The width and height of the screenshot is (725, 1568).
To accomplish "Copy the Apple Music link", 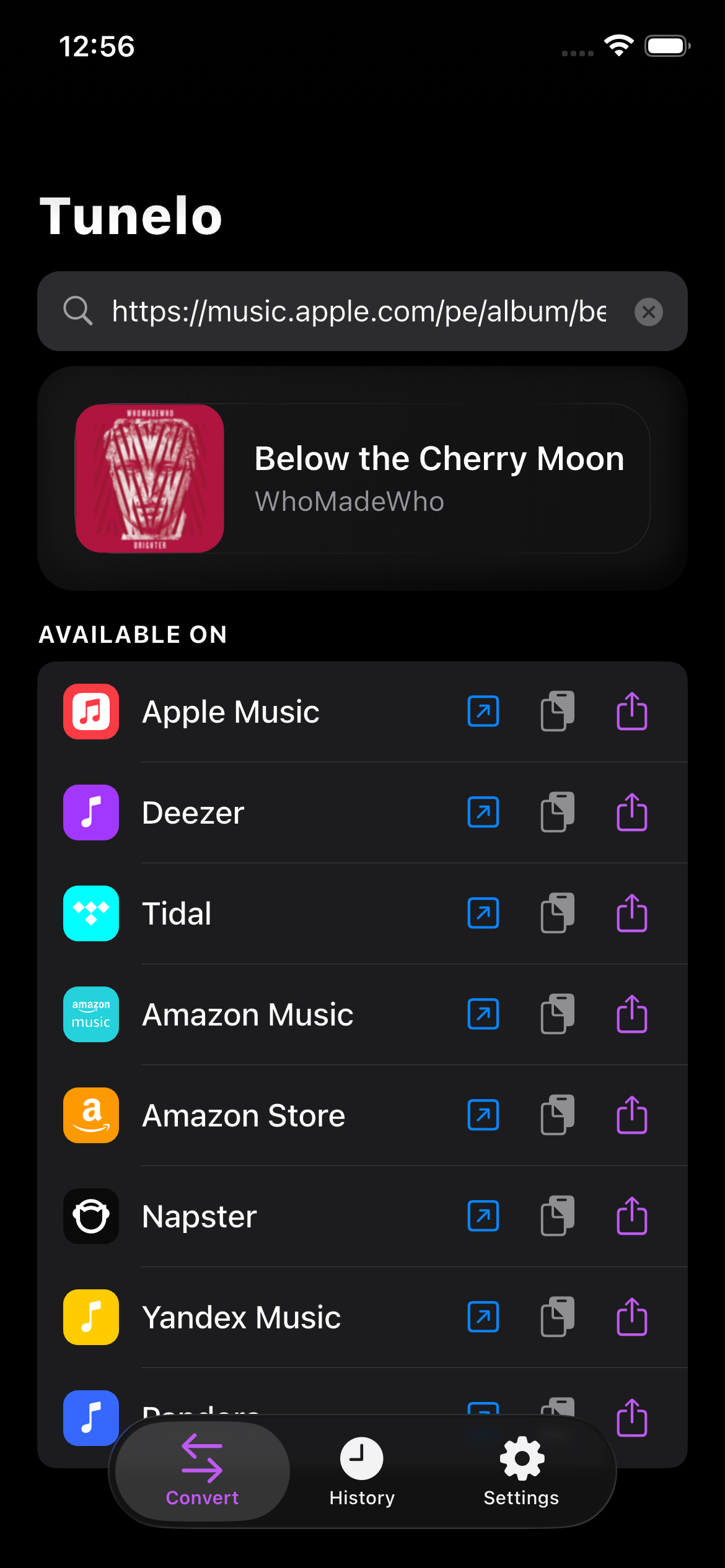I will [x=556, y=711].
